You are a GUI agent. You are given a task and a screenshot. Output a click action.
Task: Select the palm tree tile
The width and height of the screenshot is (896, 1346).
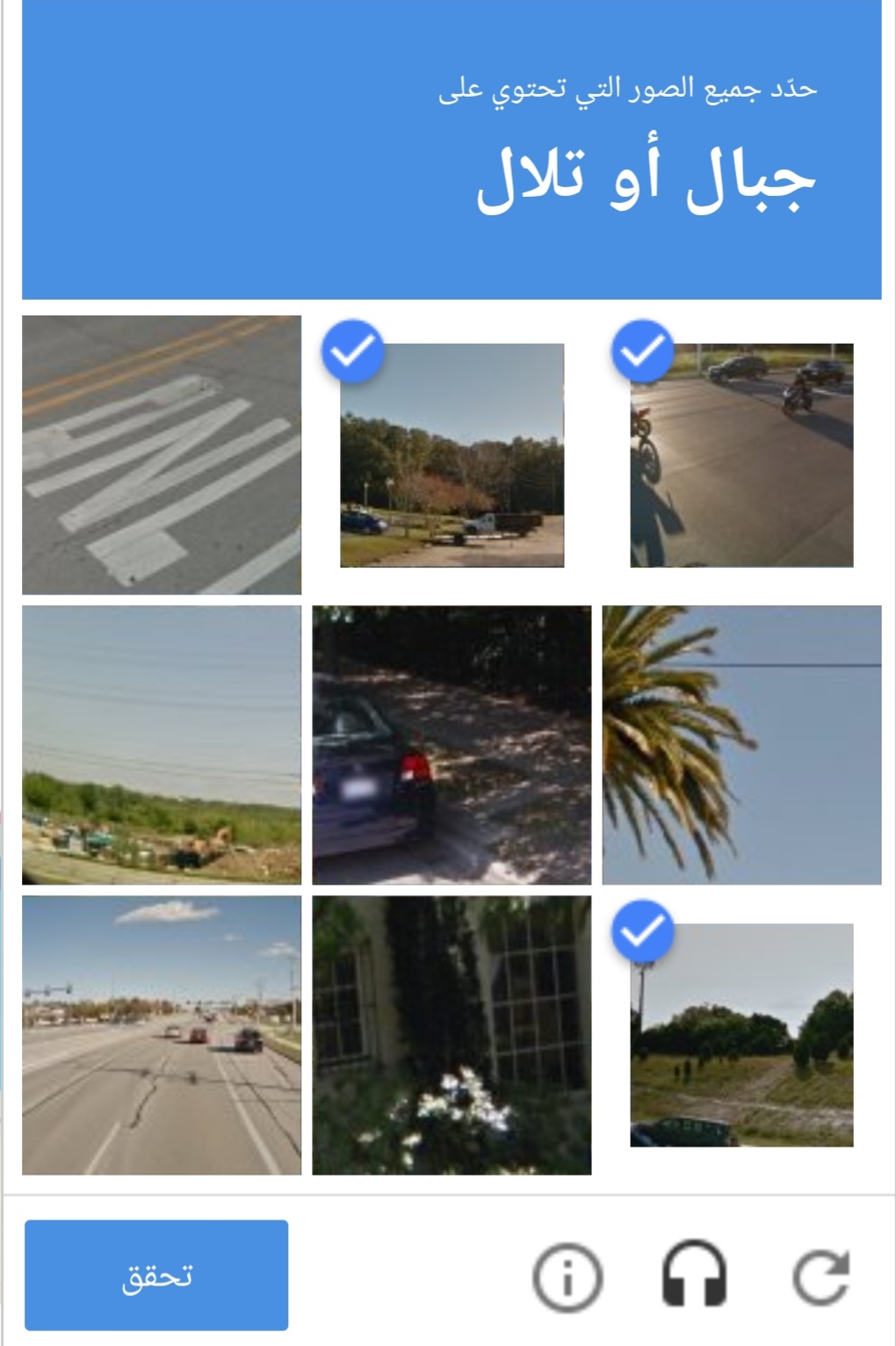coord(741,745)
